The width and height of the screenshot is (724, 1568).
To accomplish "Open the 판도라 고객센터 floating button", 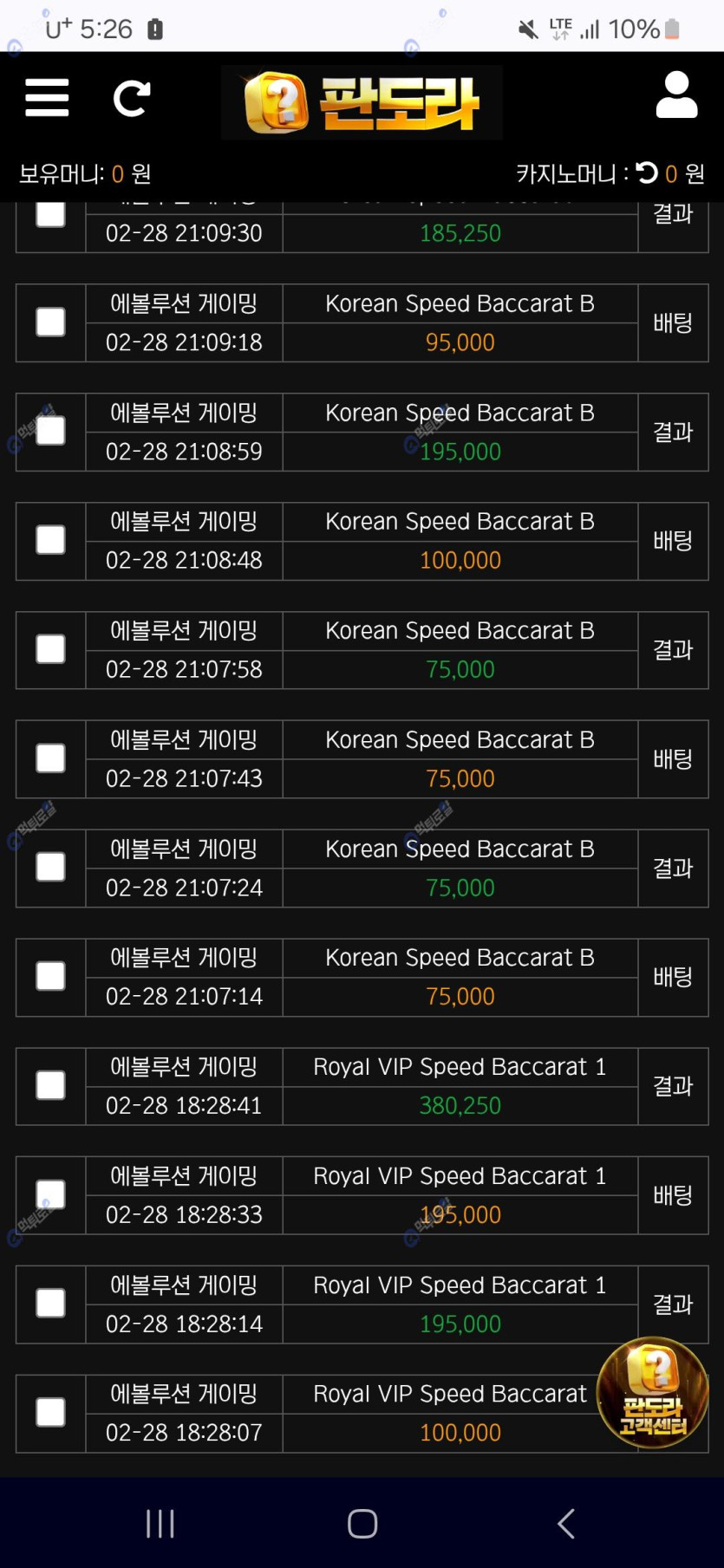I will click(x=653, y=1393).
